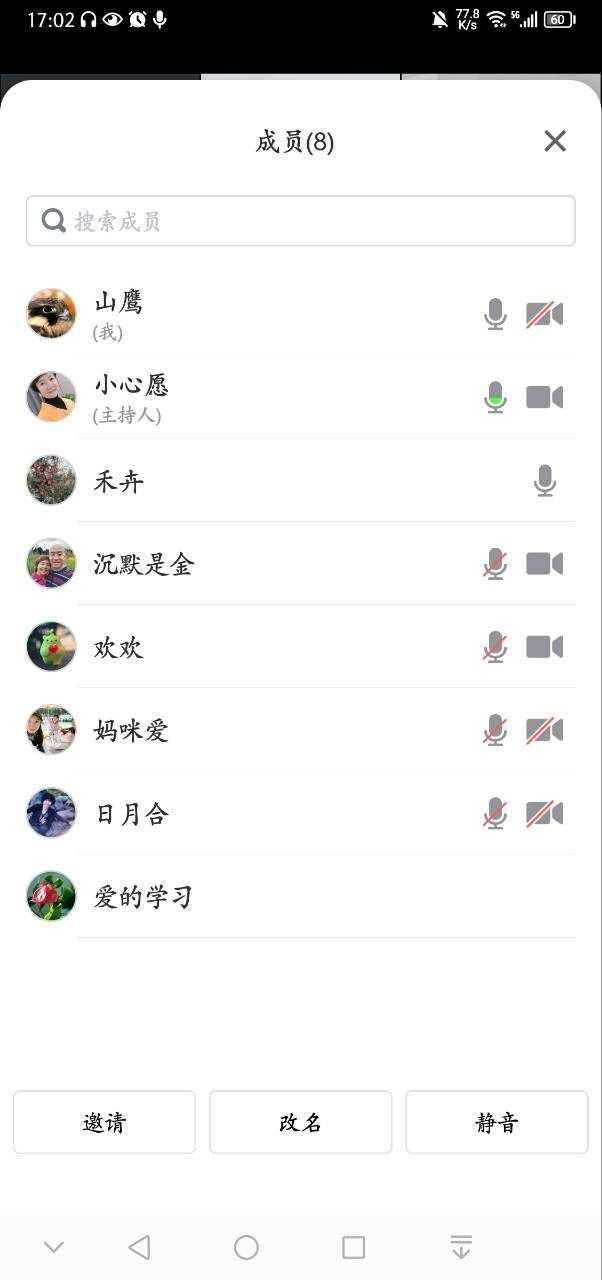
Task: Tap the 静音 mute button
Action: (496, 1122)
